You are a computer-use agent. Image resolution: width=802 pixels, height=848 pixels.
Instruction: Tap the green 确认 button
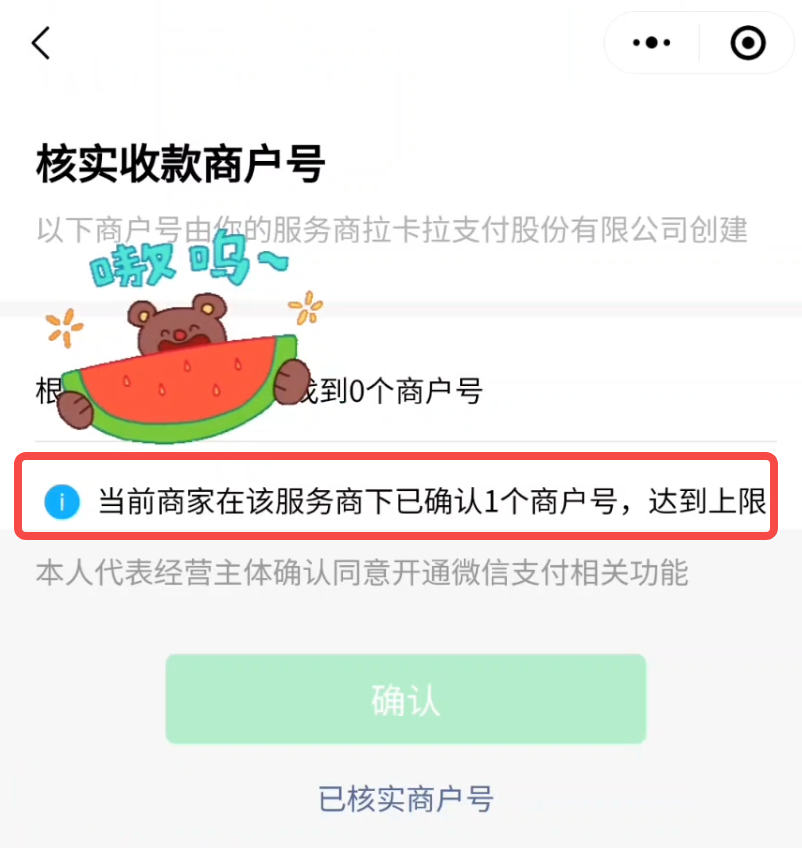tap(405, 699)
